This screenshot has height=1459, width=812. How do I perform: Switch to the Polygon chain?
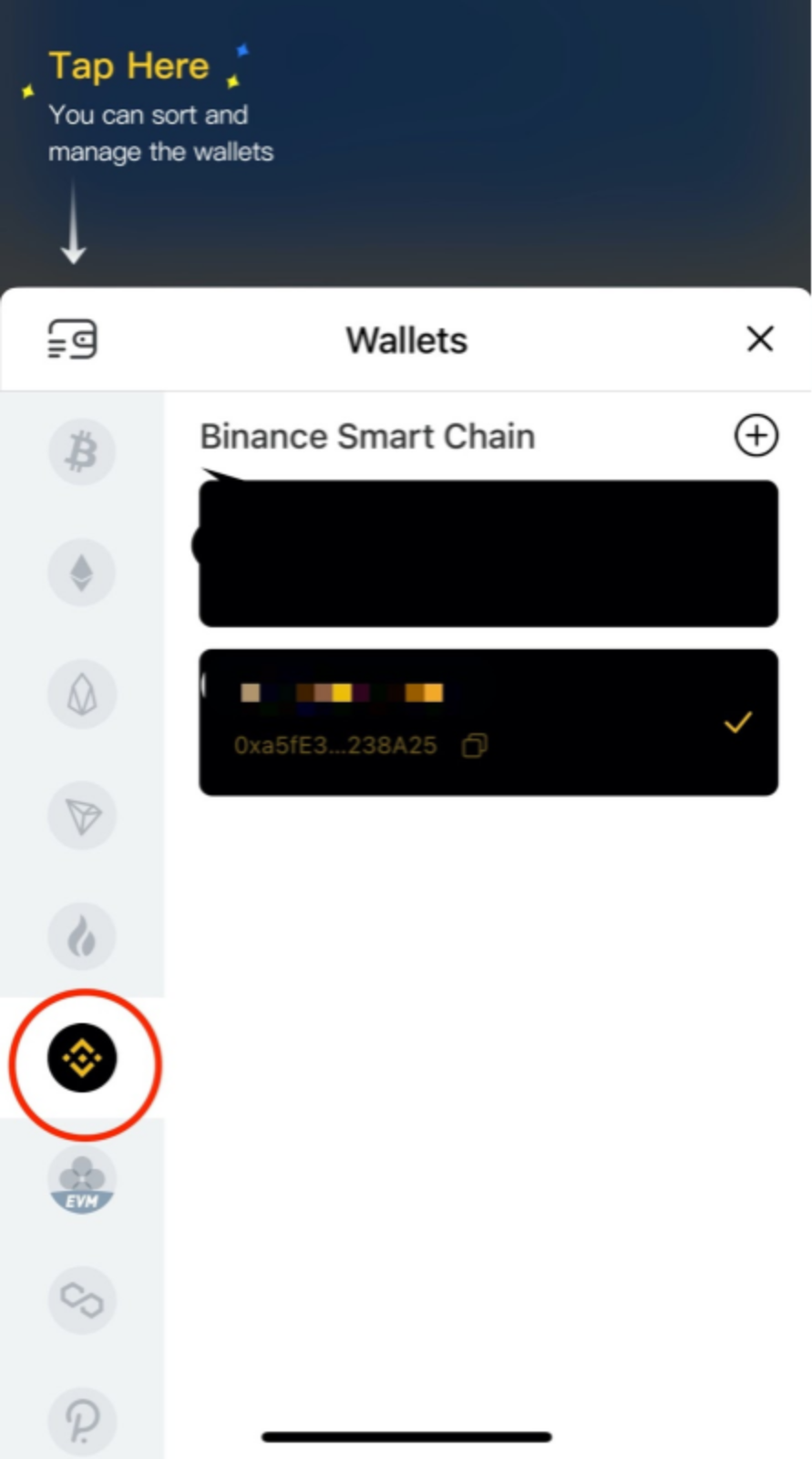(x=82, y=1299)
